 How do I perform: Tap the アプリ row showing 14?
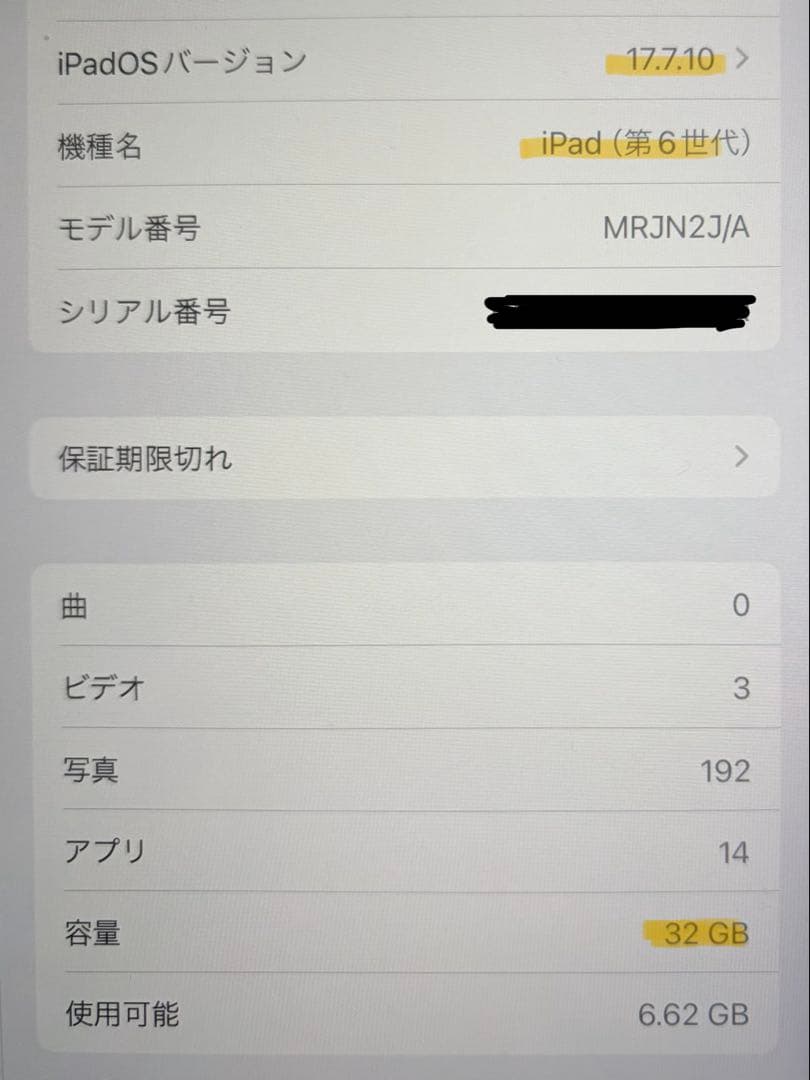400,851
